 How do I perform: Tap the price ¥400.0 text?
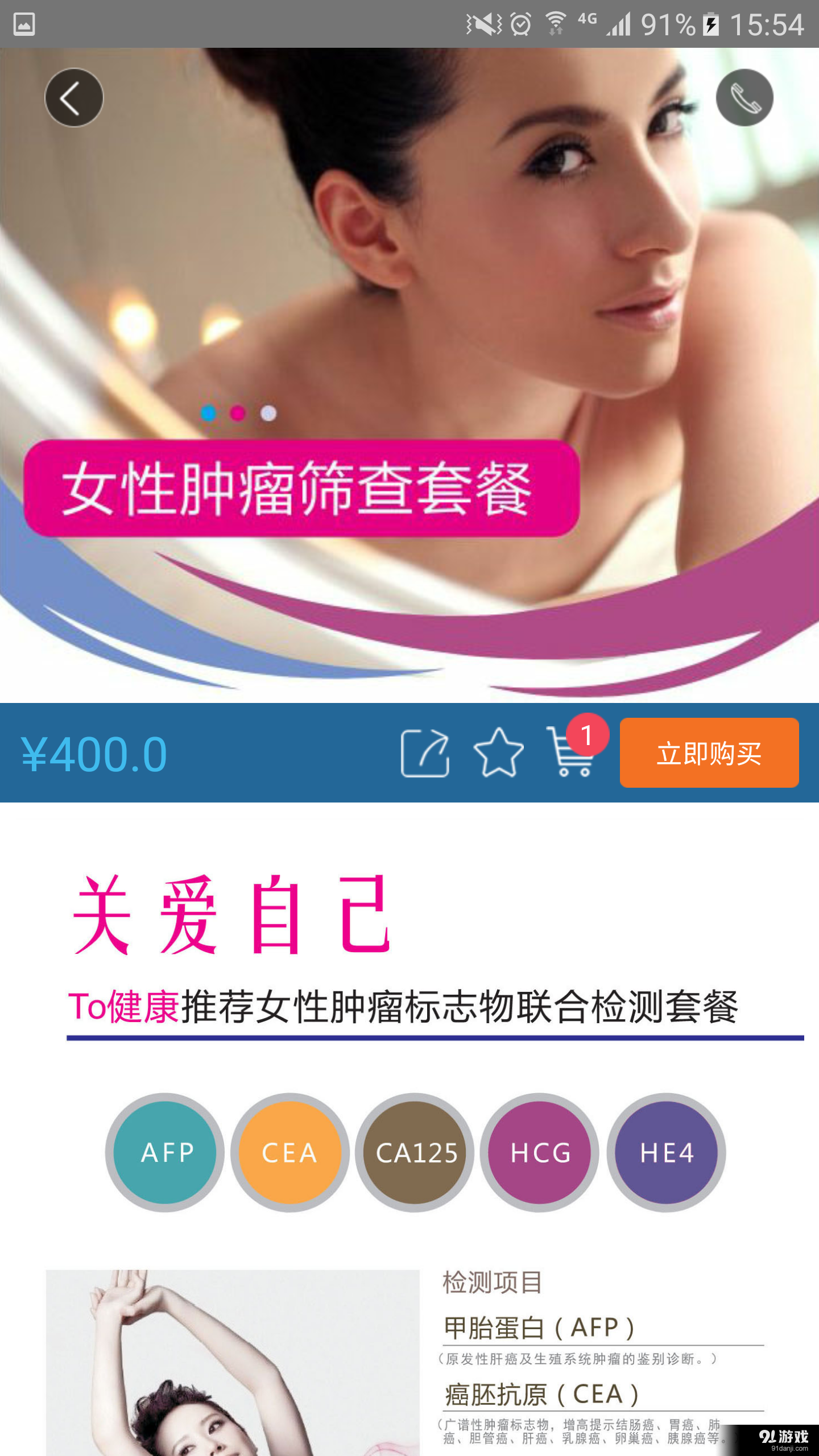93,755
